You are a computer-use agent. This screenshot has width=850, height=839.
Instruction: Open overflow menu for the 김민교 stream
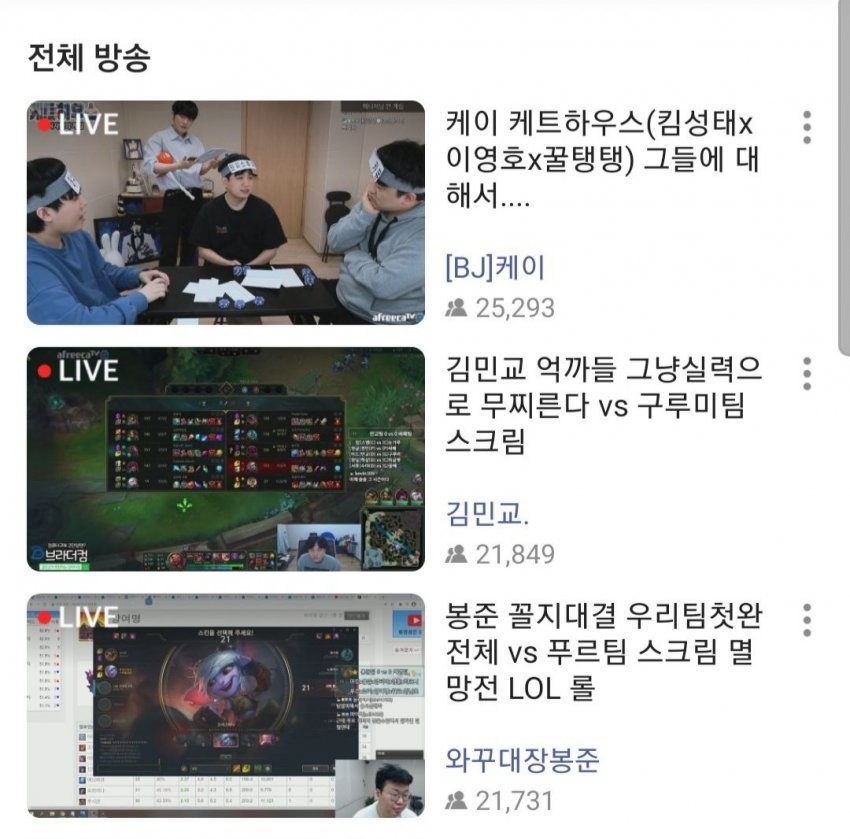point(807,373)
